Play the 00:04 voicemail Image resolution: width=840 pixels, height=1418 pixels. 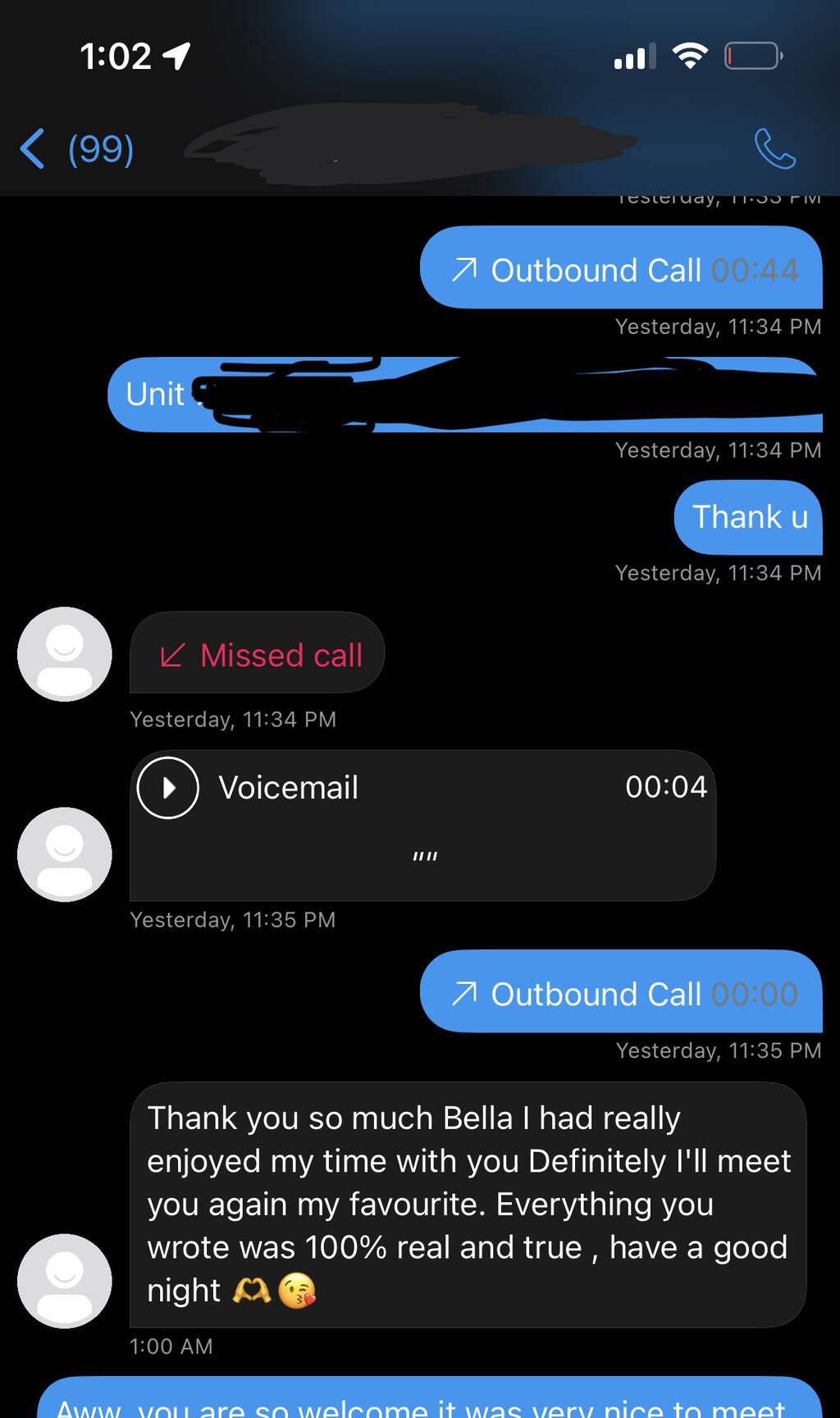point(168,788)
